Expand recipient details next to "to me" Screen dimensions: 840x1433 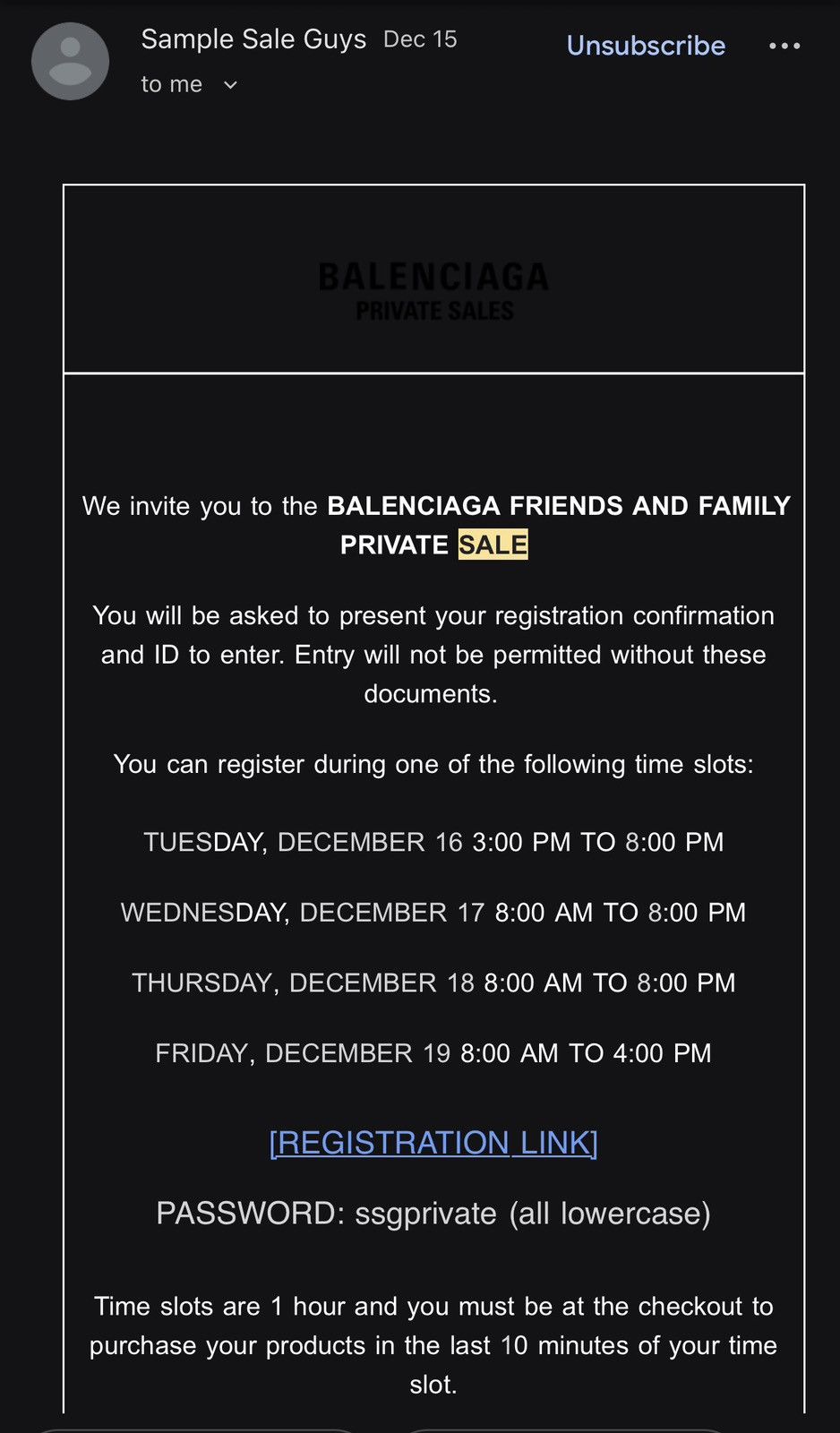tap(230, 85)
